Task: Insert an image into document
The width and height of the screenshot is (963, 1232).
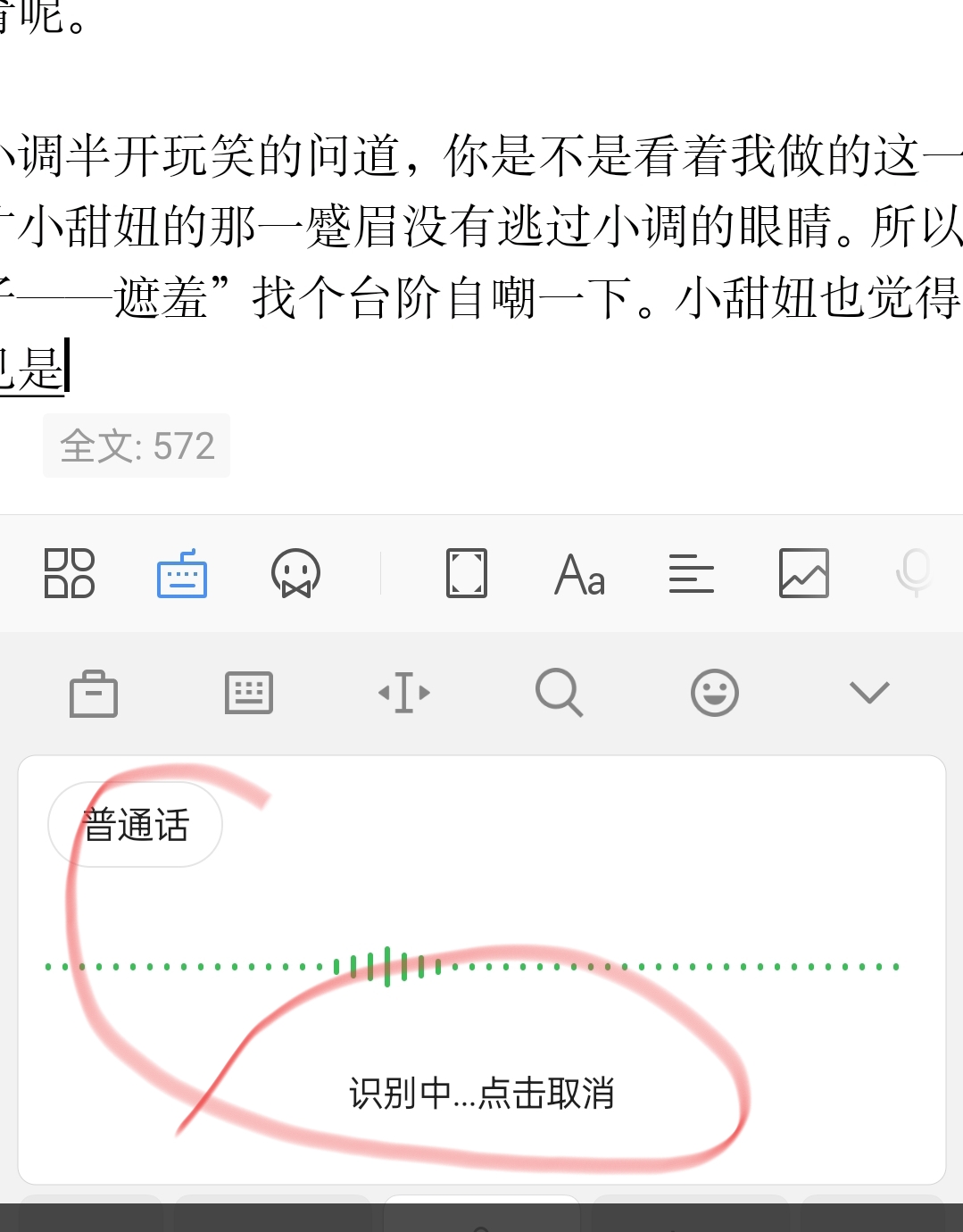Action: tap(803, 573)
